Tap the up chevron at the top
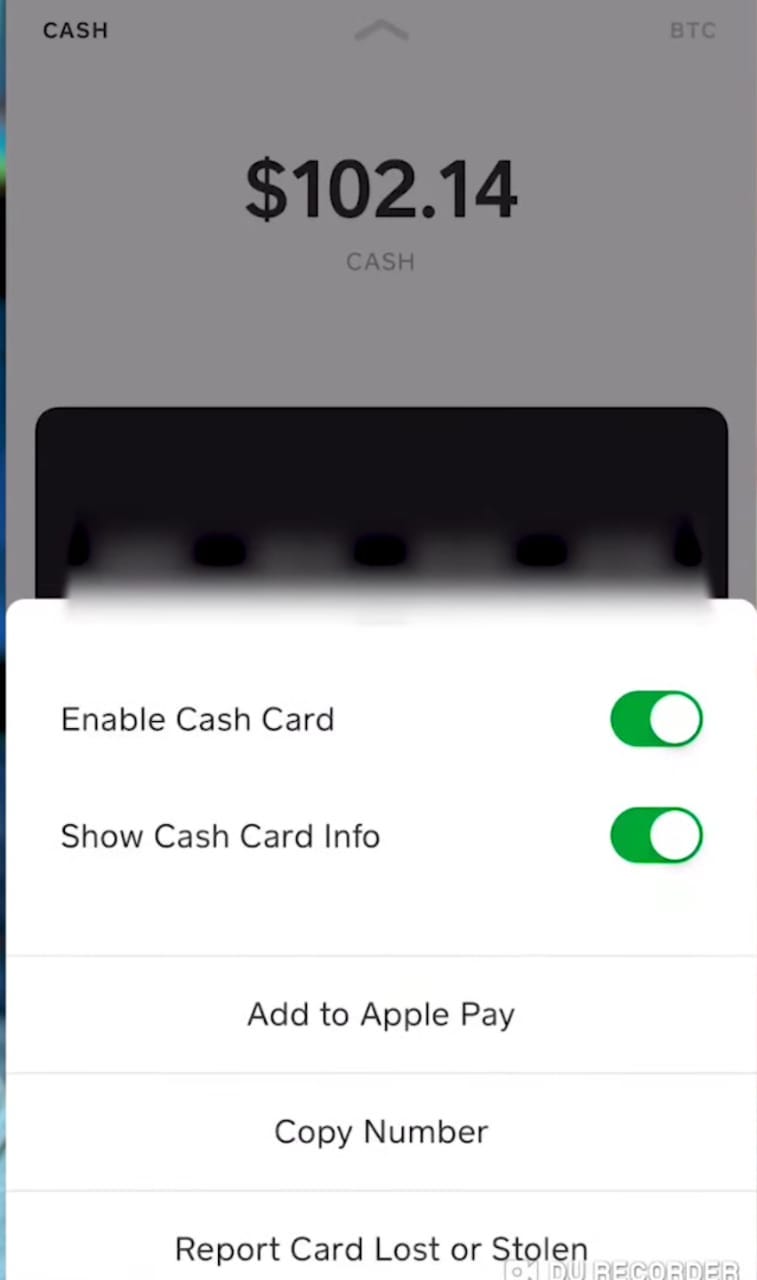This screenshot has height=1280, width=757. tap(381, 31)
